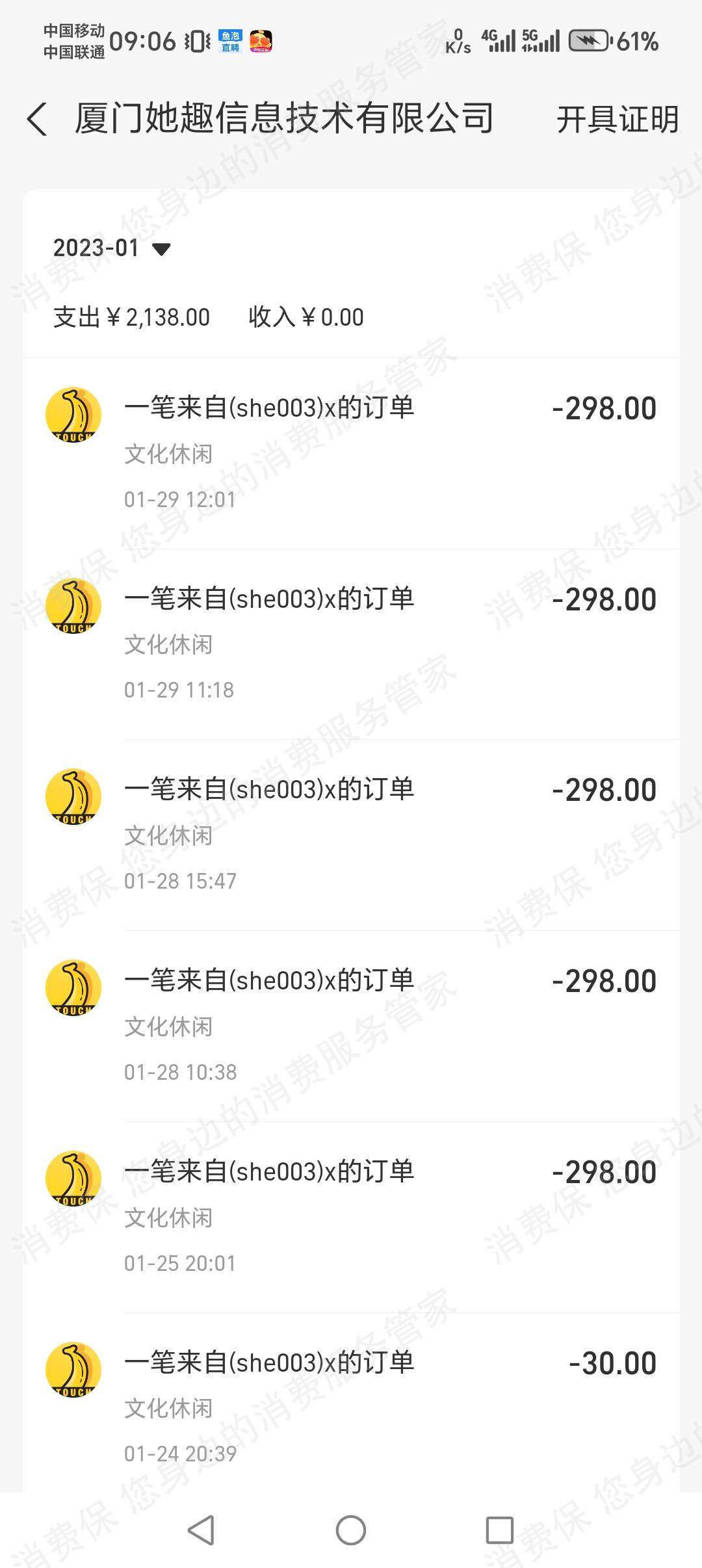Open the -30.00 order dated 01-24 20:39
The height and width of the screenshot is (1568, 702).
[x=351, y=1398]
